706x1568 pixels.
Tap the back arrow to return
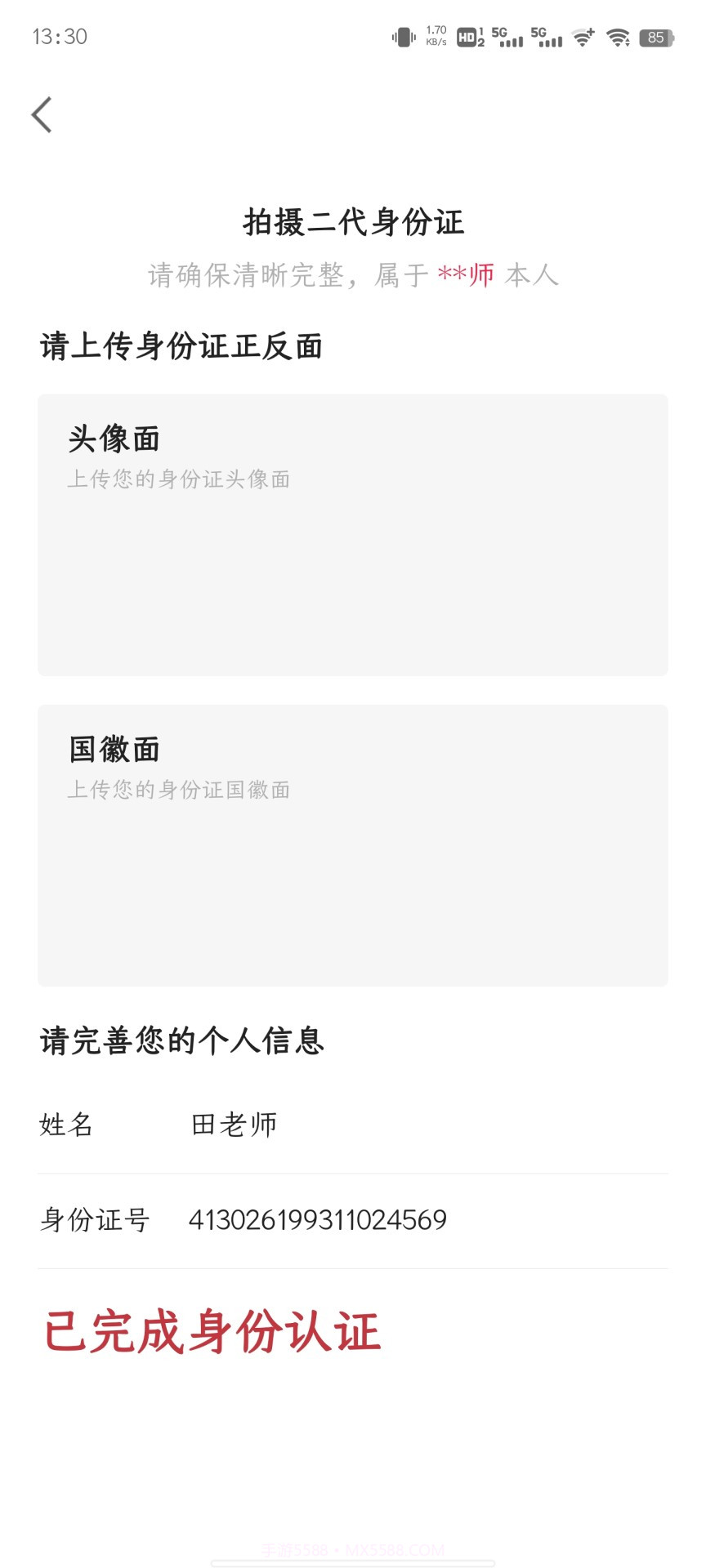point(42,114)
